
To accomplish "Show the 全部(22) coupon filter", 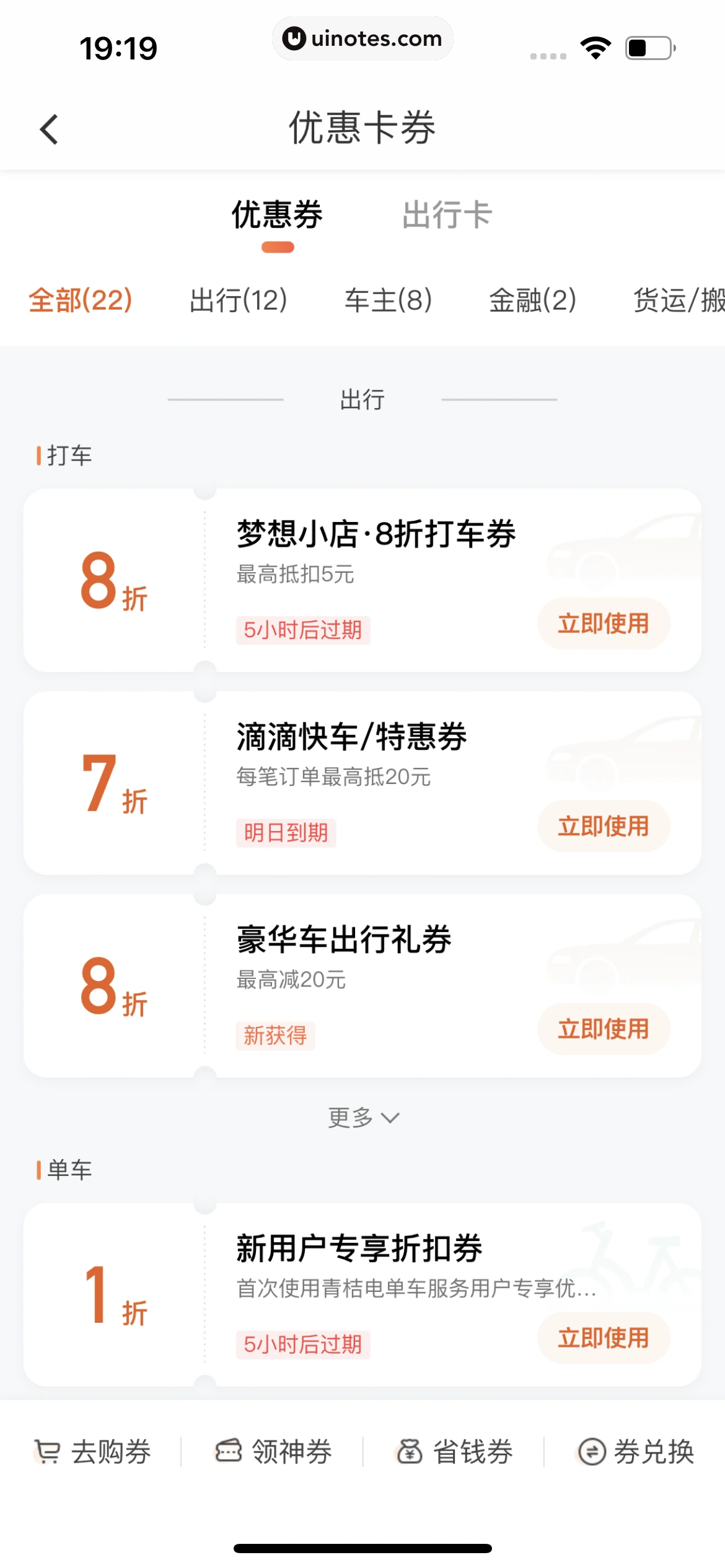I will click(81, 300).
